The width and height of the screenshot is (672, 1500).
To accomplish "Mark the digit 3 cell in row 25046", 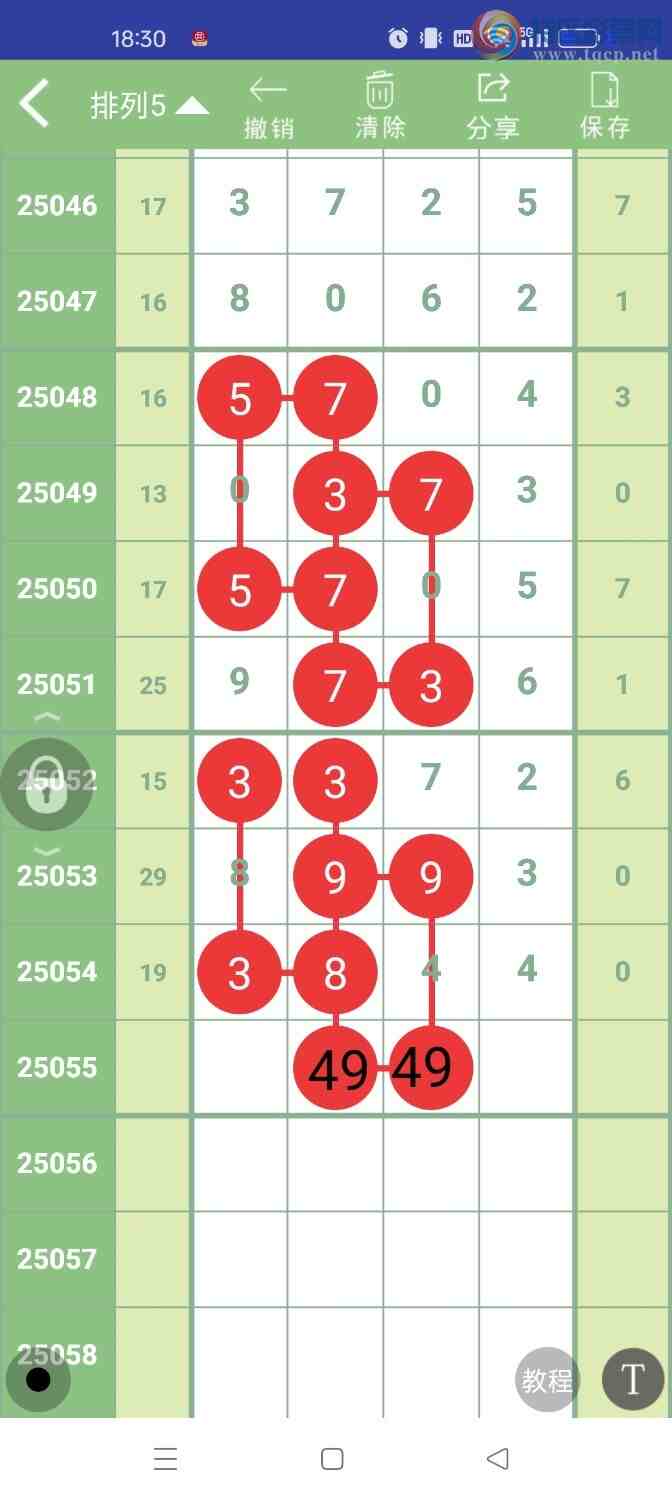I will click(239, 204).
